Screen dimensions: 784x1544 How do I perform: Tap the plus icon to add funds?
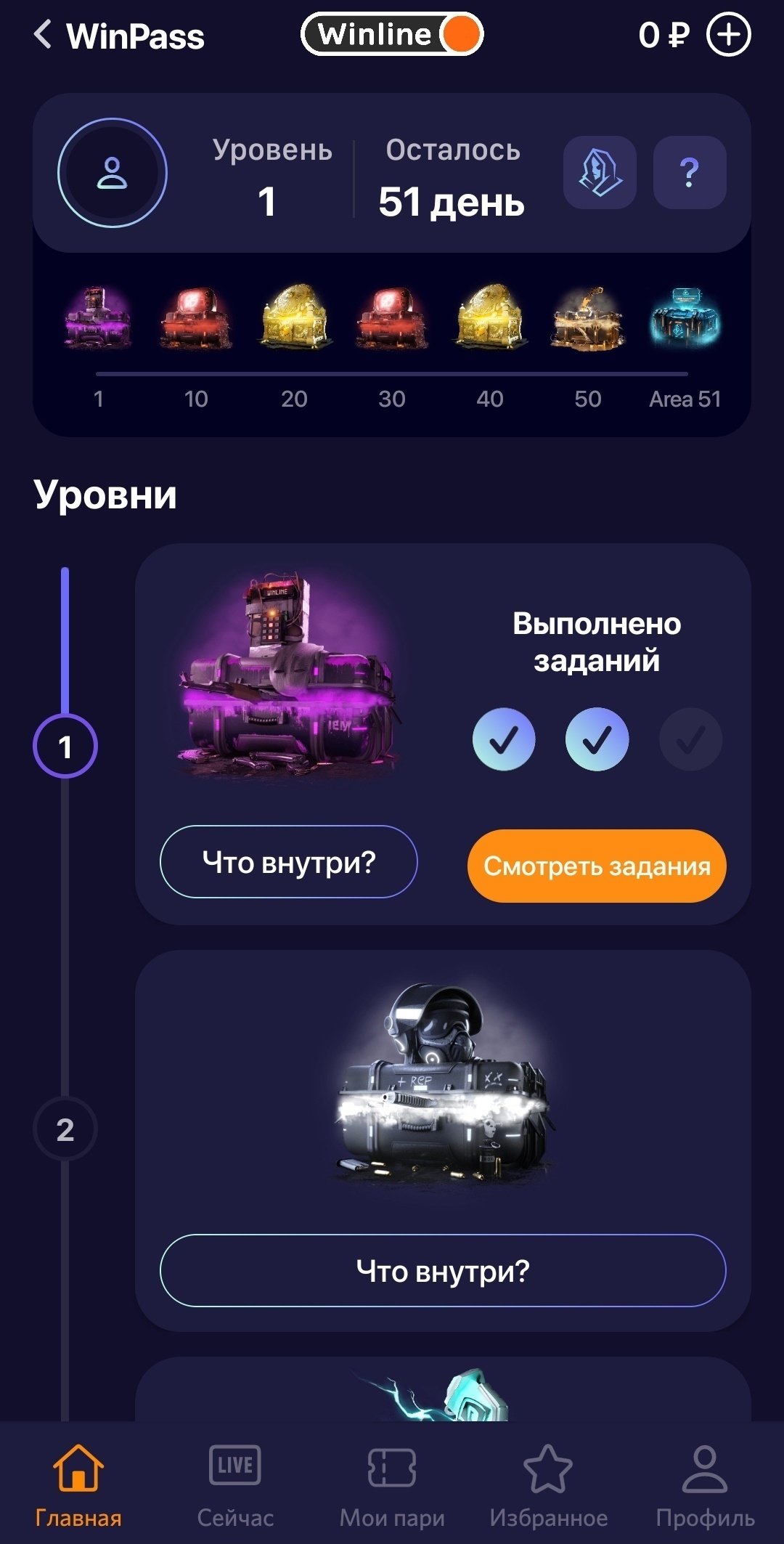(x=728, y=35)
